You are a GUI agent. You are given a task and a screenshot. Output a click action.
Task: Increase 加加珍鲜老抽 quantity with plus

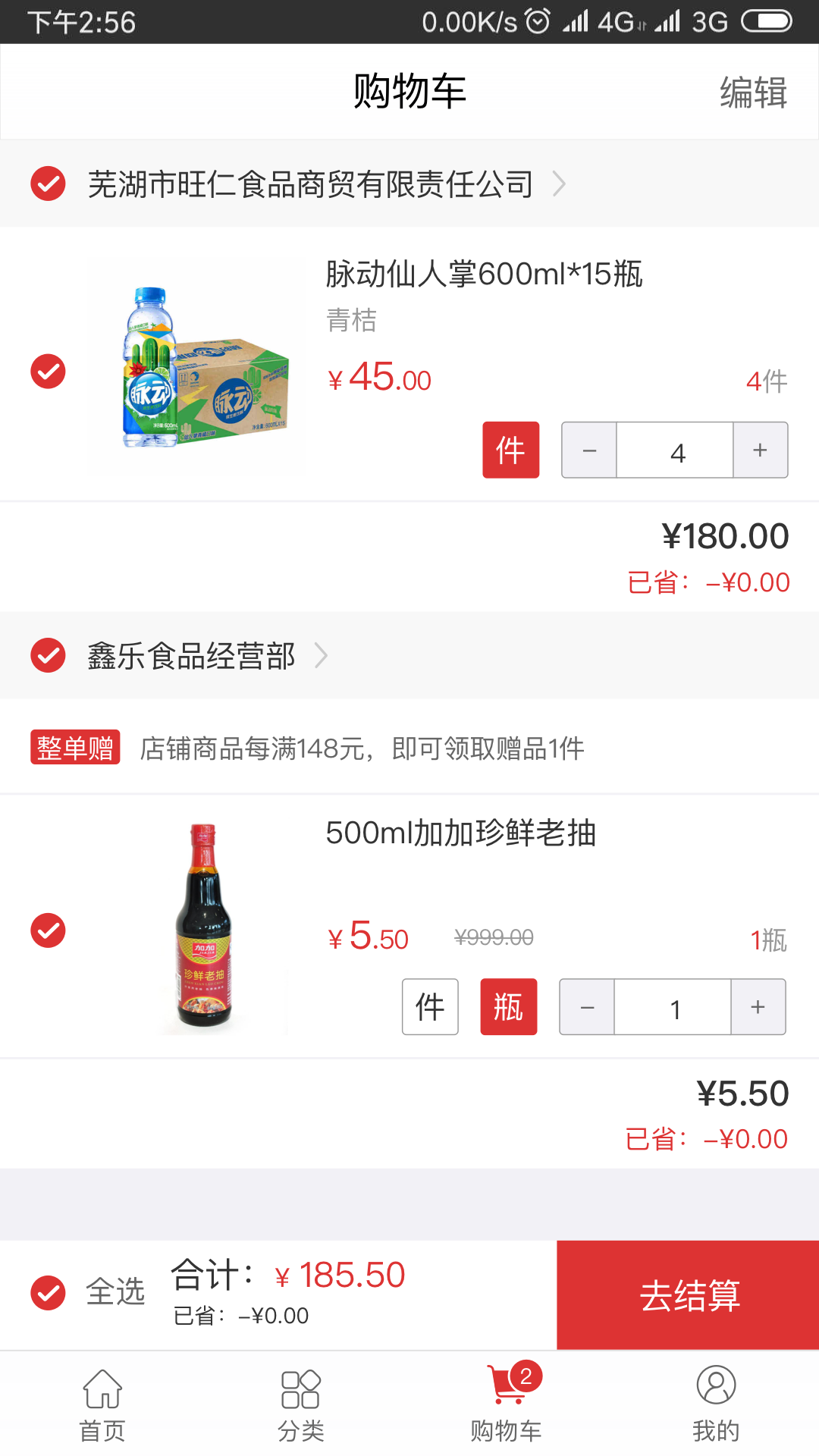coord(758,1007)
